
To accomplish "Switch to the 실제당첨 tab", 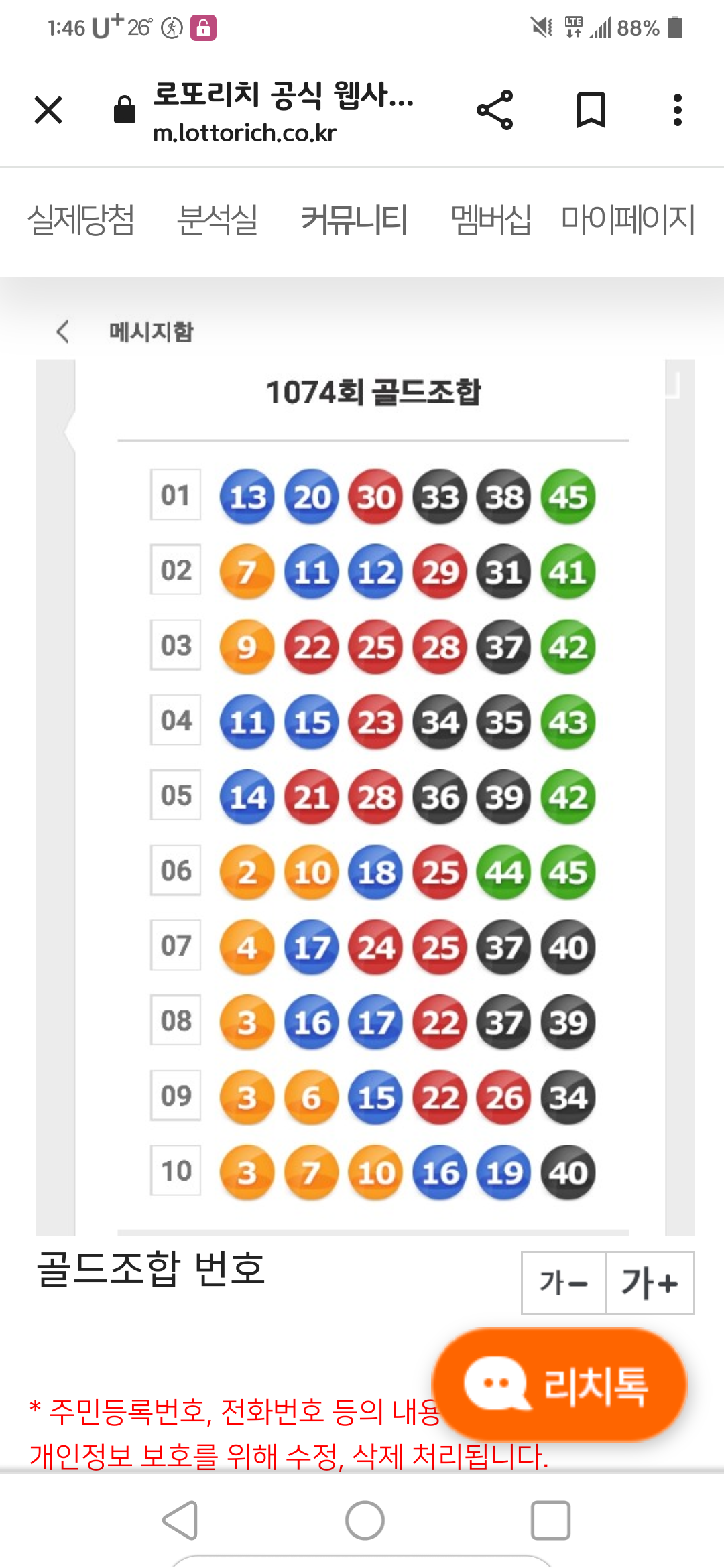I will pyautogui.click(x=81, y=220).
